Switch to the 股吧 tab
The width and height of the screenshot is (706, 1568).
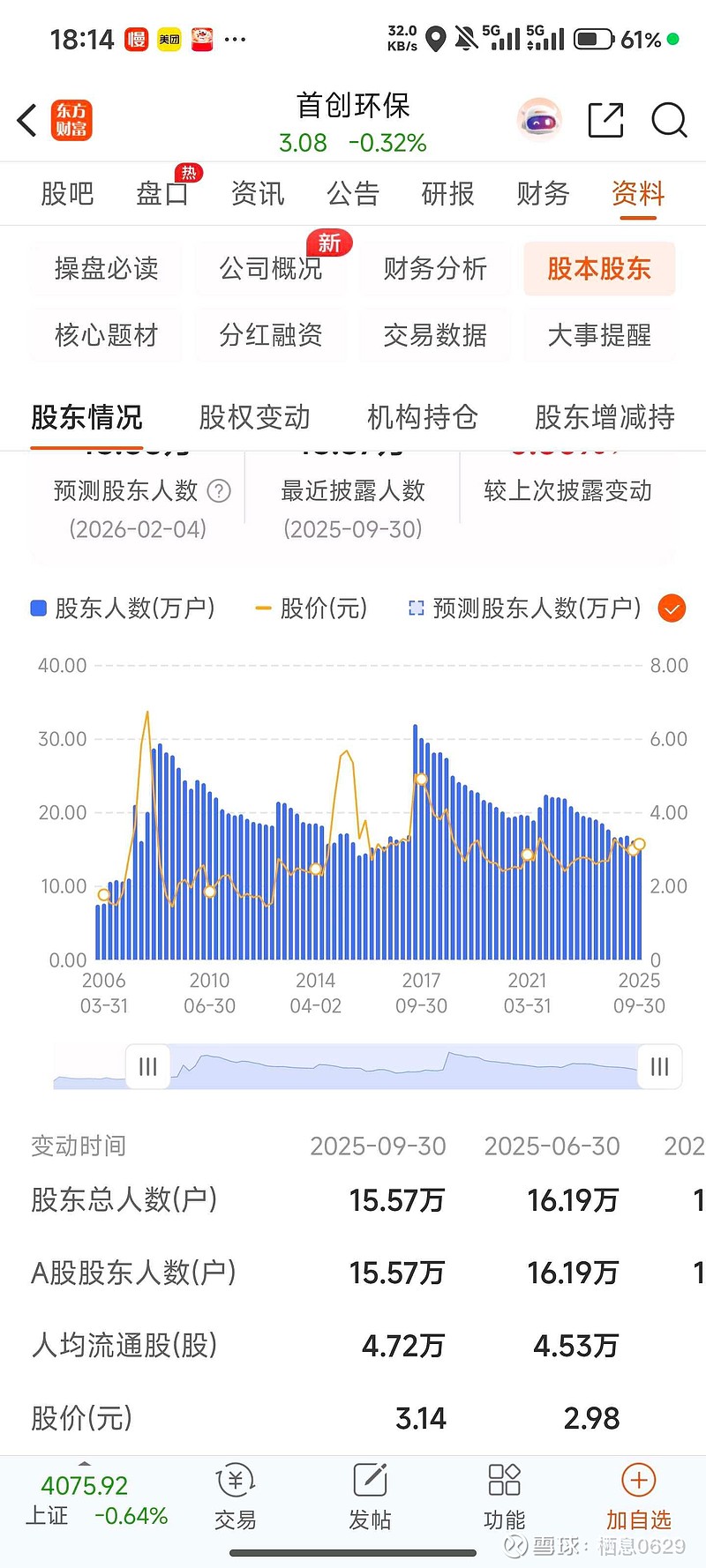click(x=67, y=193)
